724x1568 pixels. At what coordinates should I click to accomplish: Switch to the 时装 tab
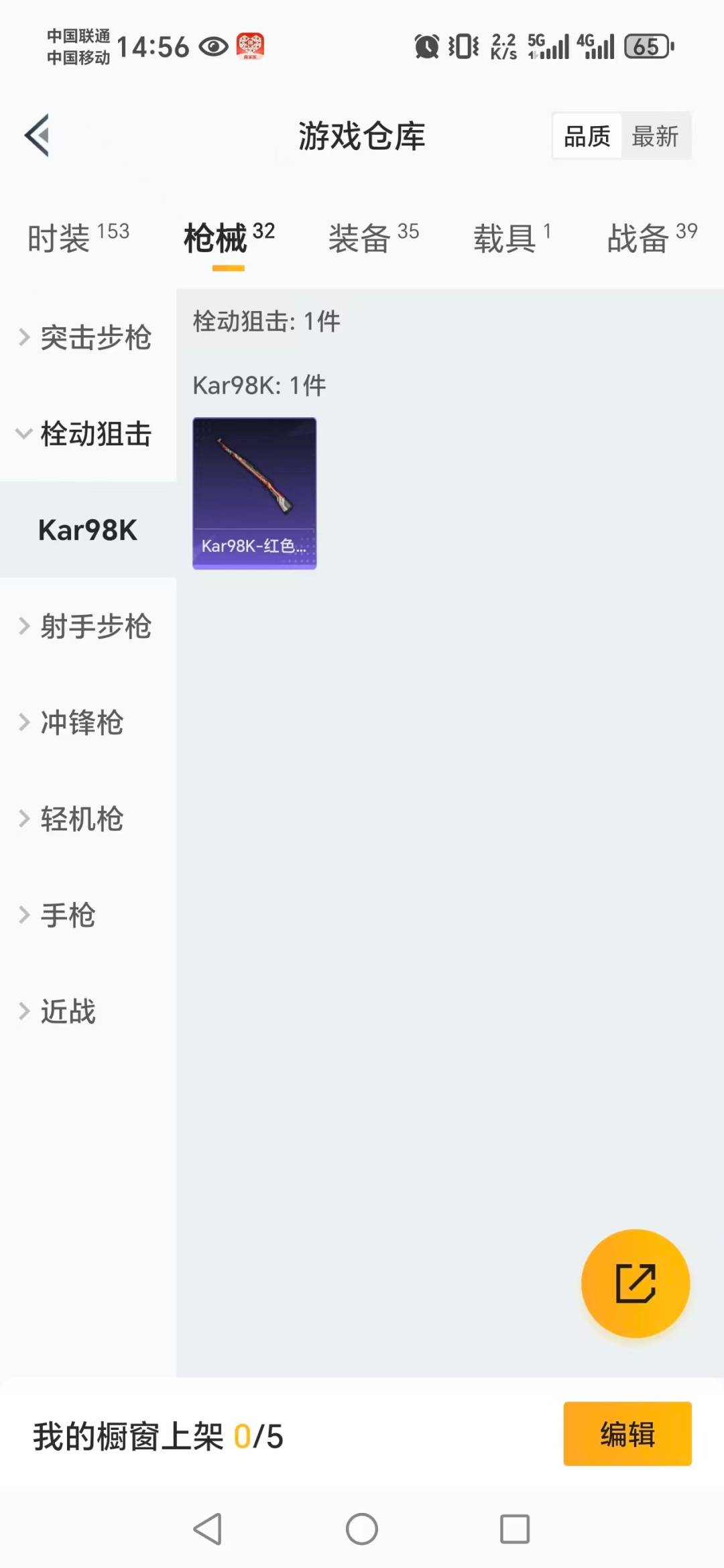(78, 238)
